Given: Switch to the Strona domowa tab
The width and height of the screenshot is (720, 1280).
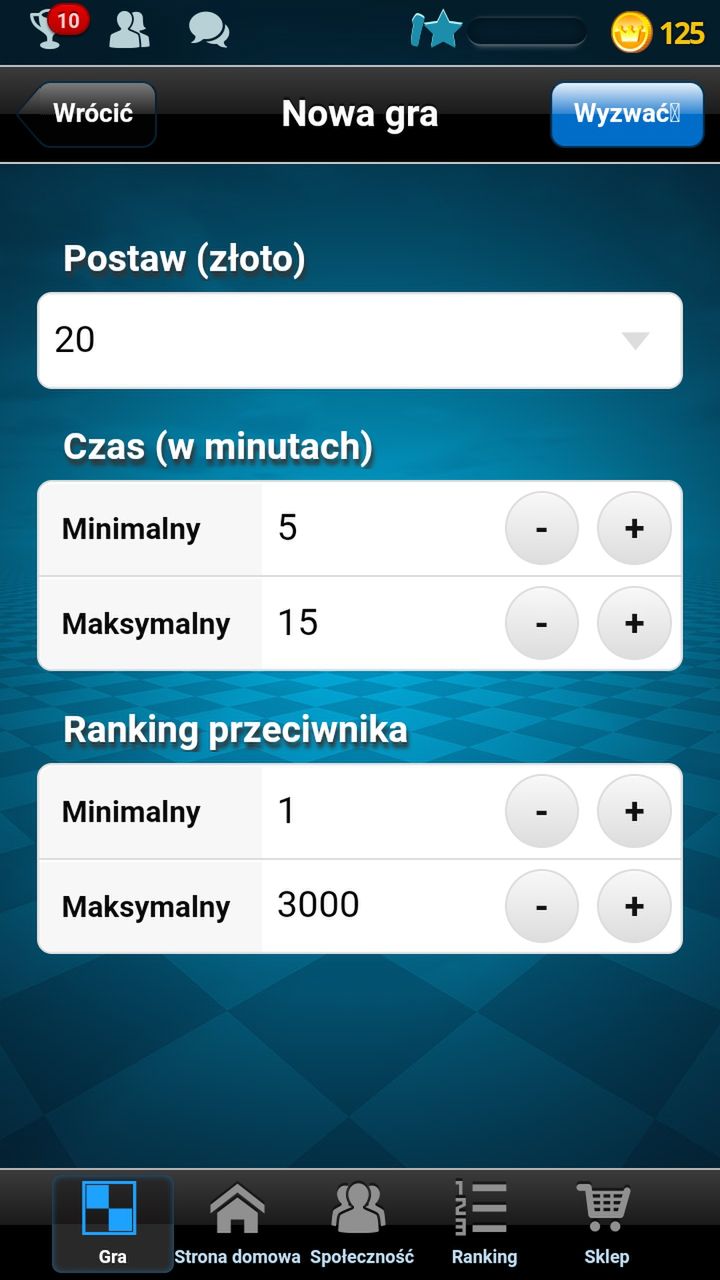Looking at the screenshot, I should coord(237,1224).
